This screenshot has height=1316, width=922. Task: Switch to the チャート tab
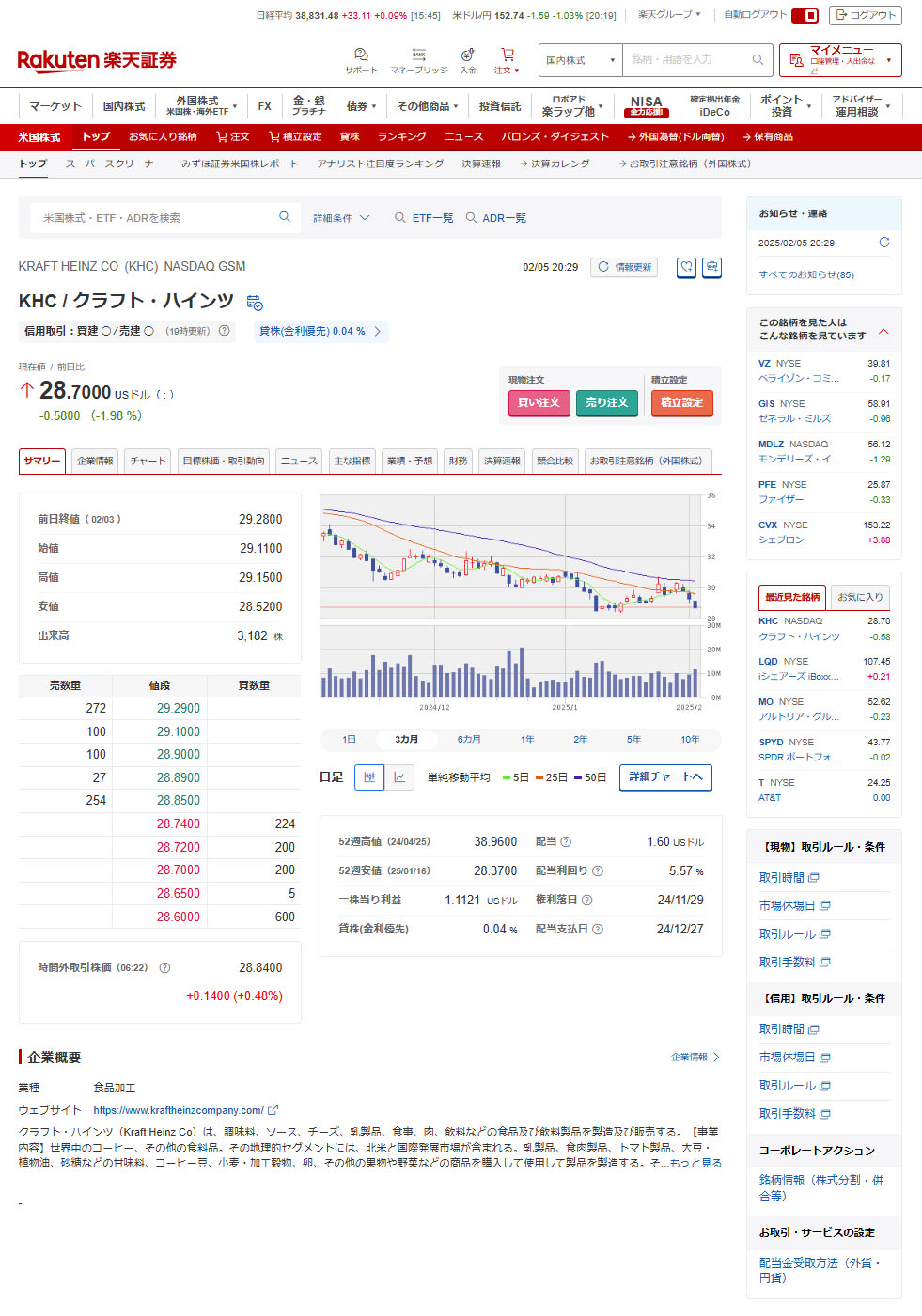click(x=148, y=461)
